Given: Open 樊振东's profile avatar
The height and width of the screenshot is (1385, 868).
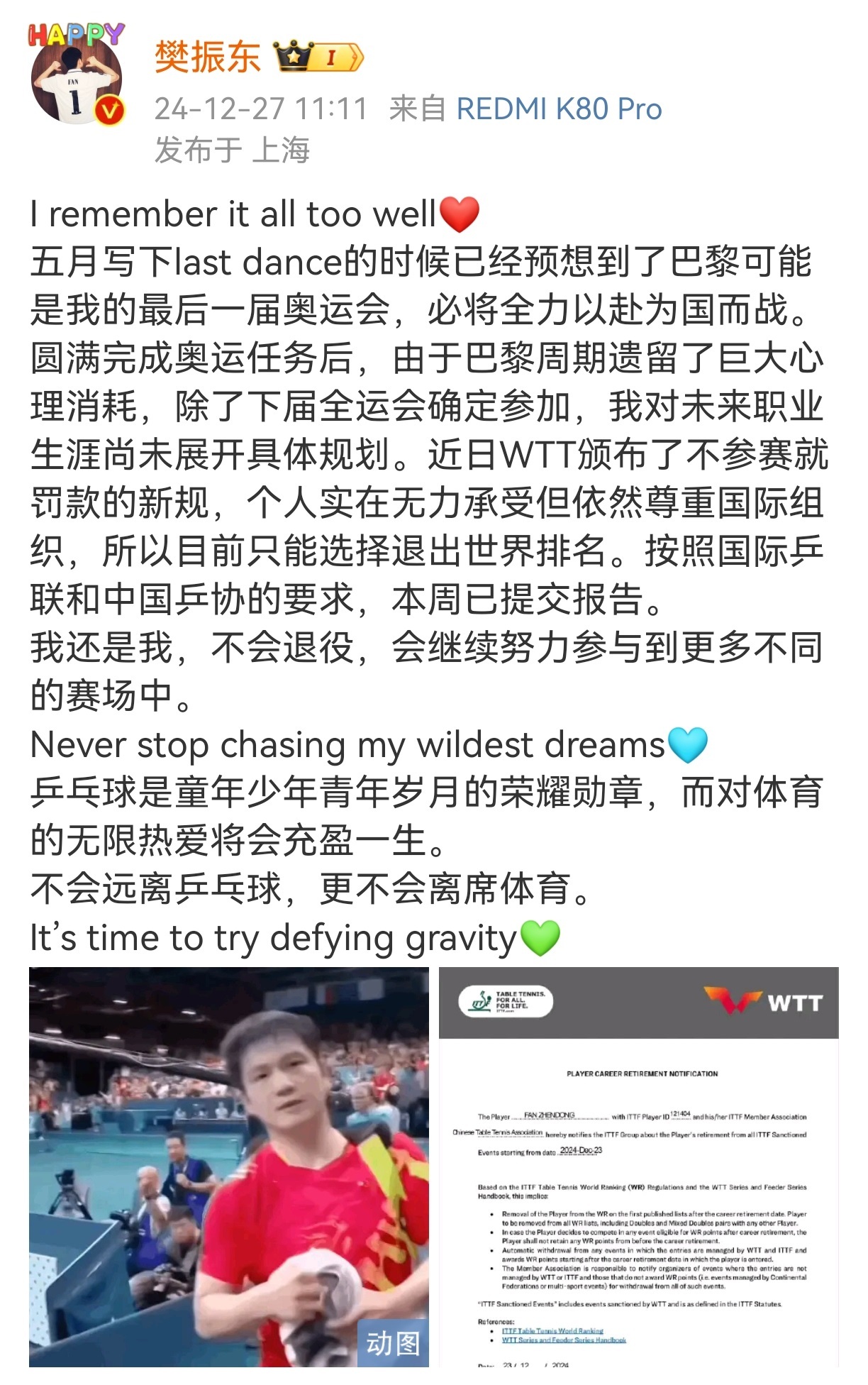Looking at the screenshot, I should click(x=77, y=79).
